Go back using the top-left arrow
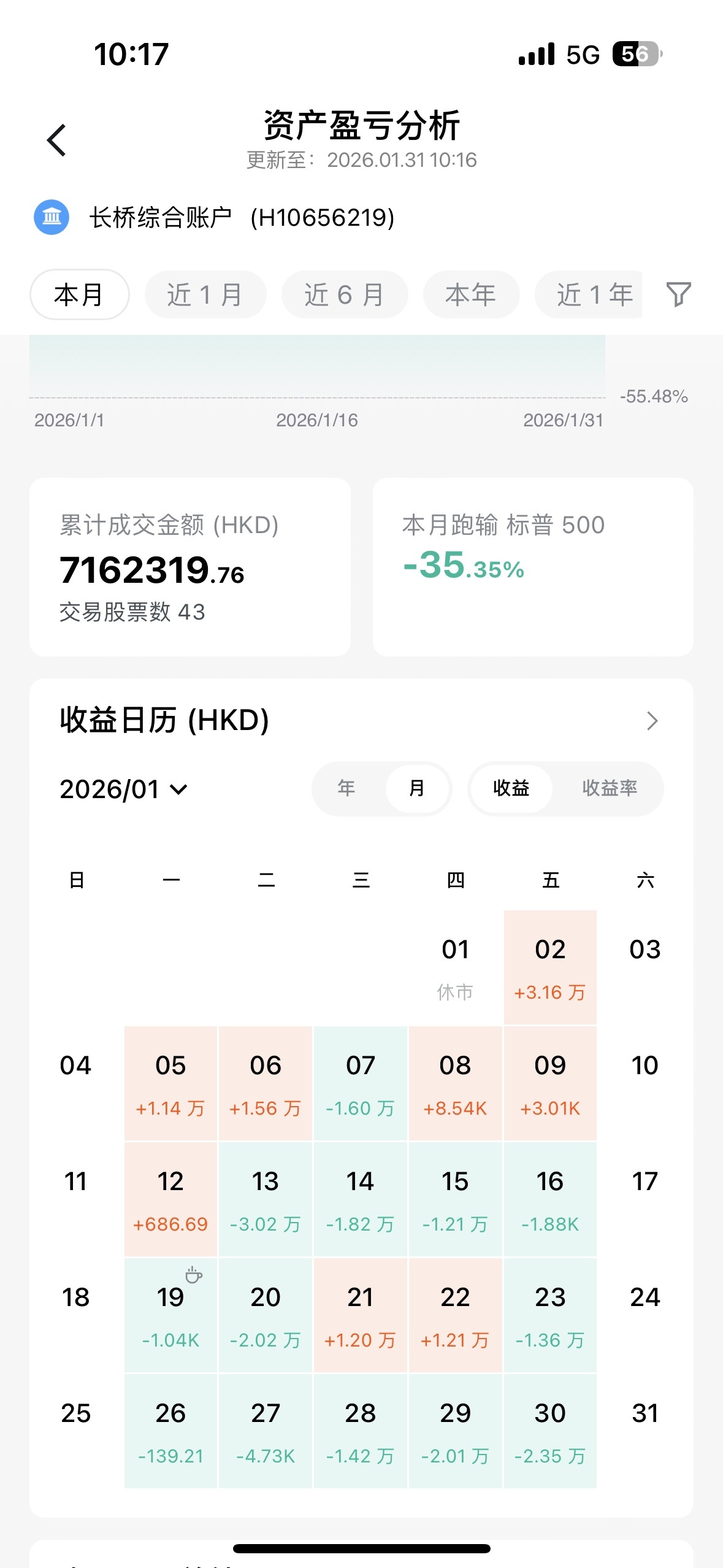The height and width of the screenshot is (1568, 723). point(56,140)
